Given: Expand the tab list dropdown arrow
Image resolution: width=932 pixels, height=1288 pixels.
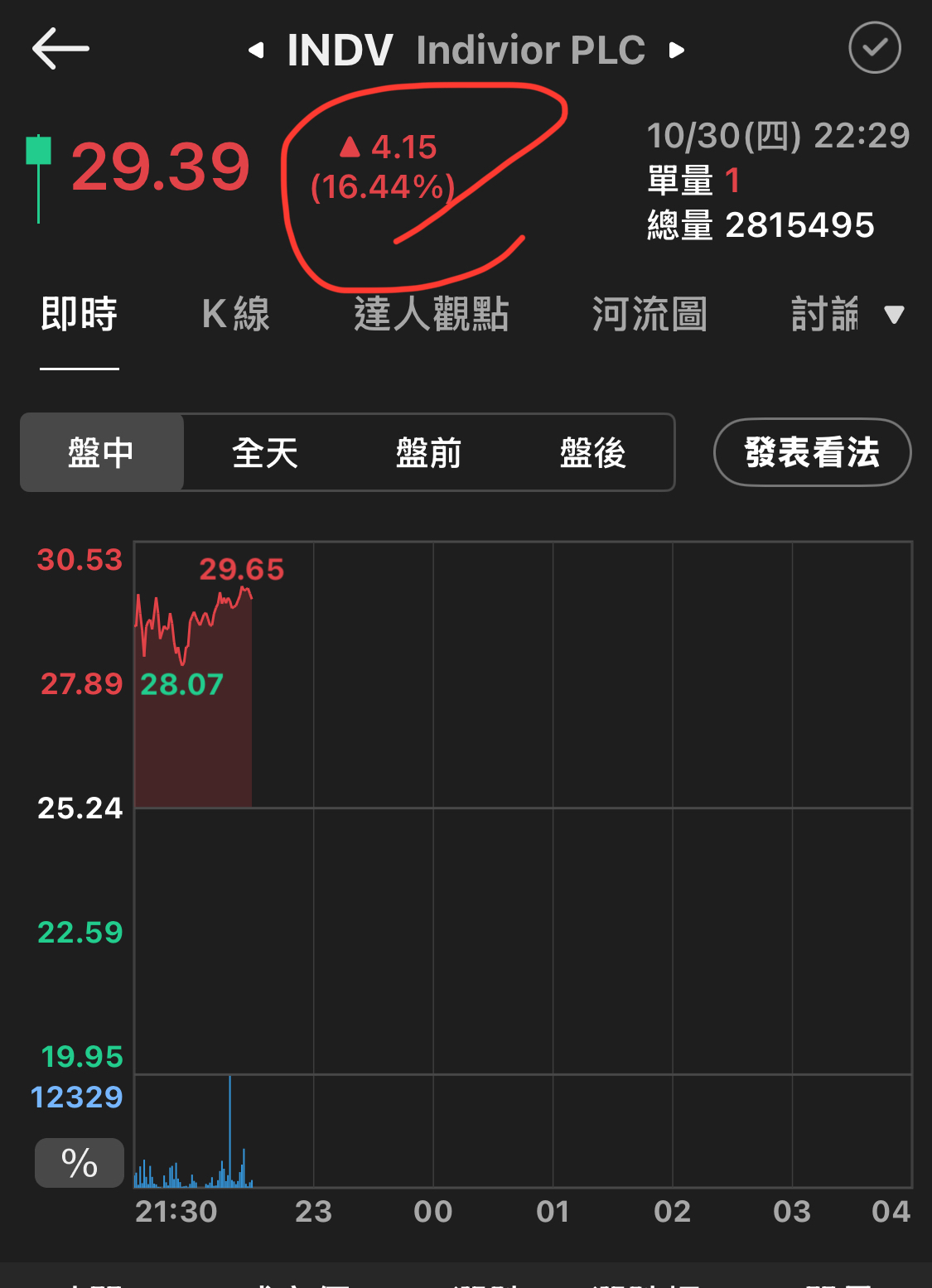Looking at the screenshot, I should (894, 316).
